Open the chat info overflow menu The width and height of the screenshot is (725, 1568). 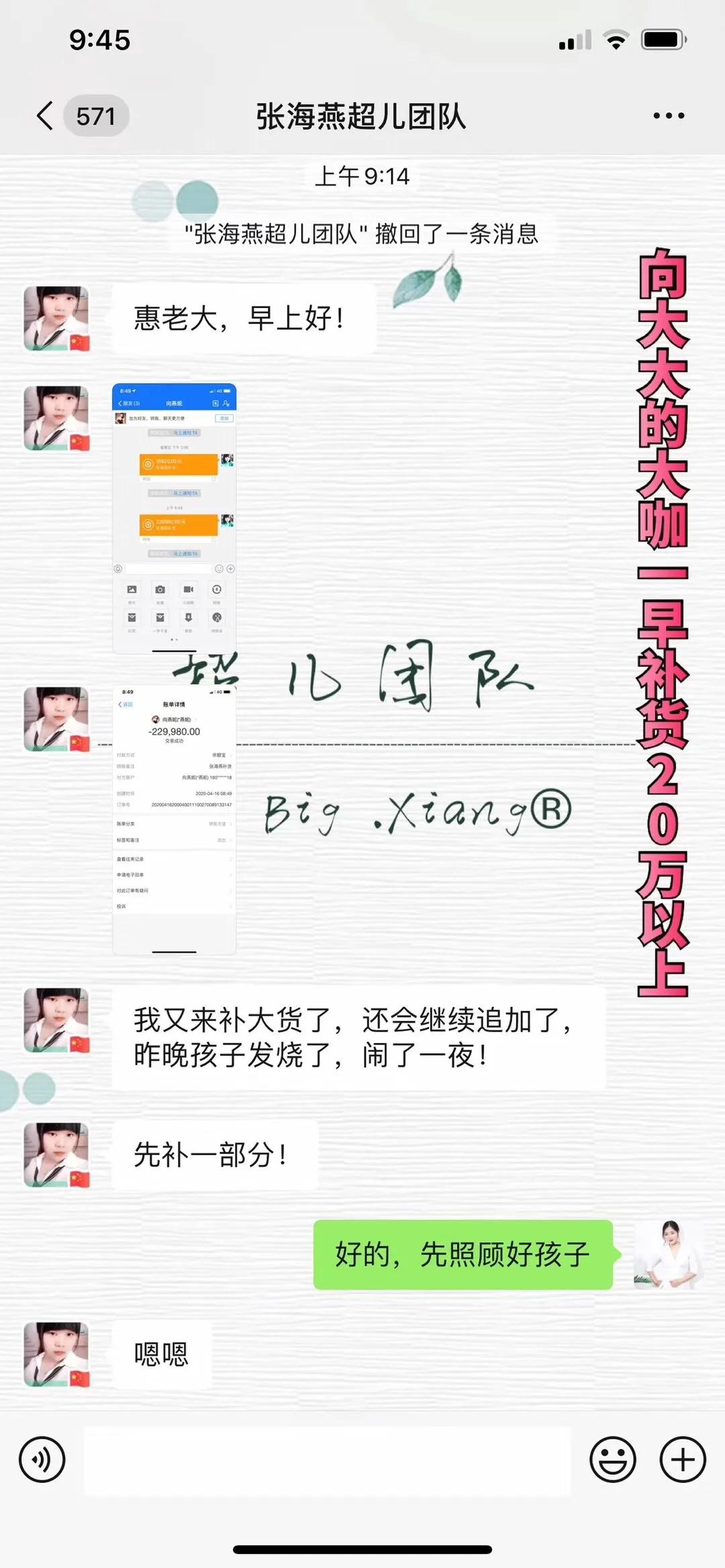[x=669, y=116]
